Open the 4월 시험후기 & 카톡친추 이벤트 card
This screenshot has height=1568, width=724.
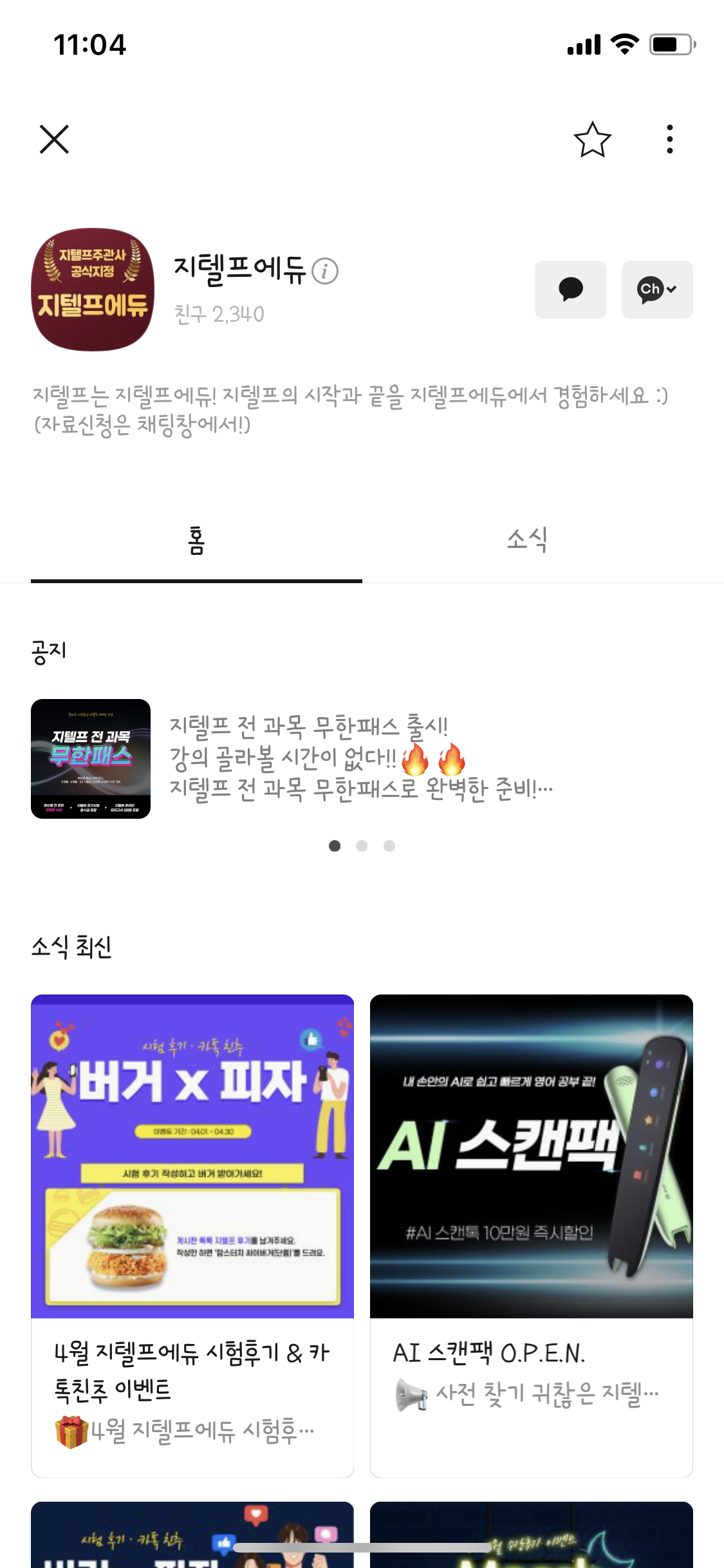(192, 1235)
